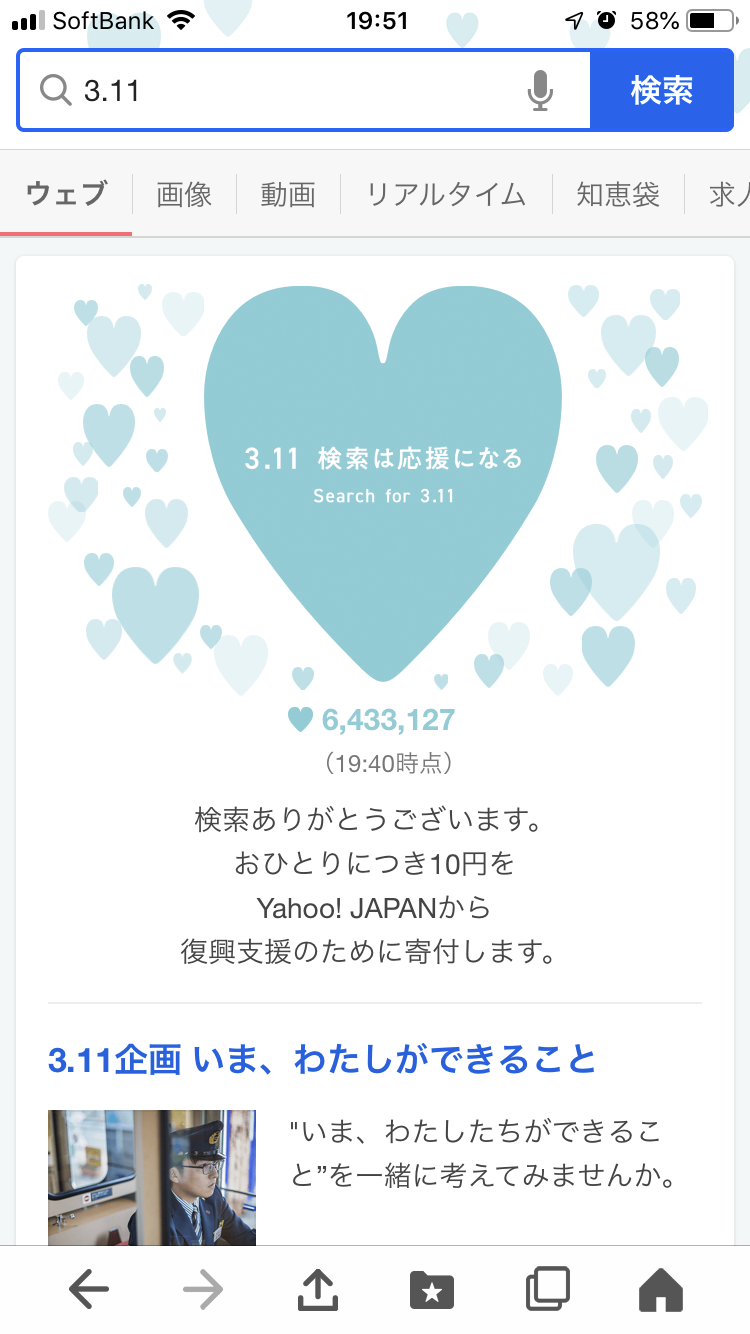
Task: Switch to the 動画 tab
Action: 288,194
